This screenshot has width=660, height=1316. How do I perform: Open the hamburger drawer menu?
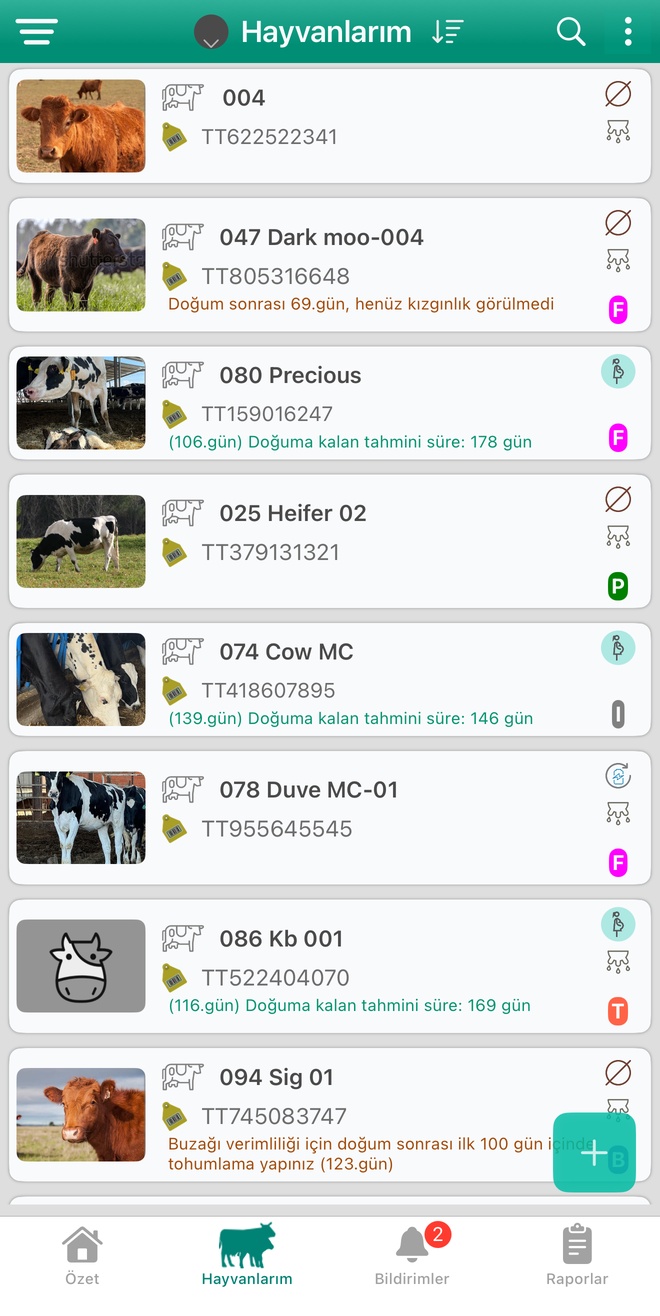37,31
